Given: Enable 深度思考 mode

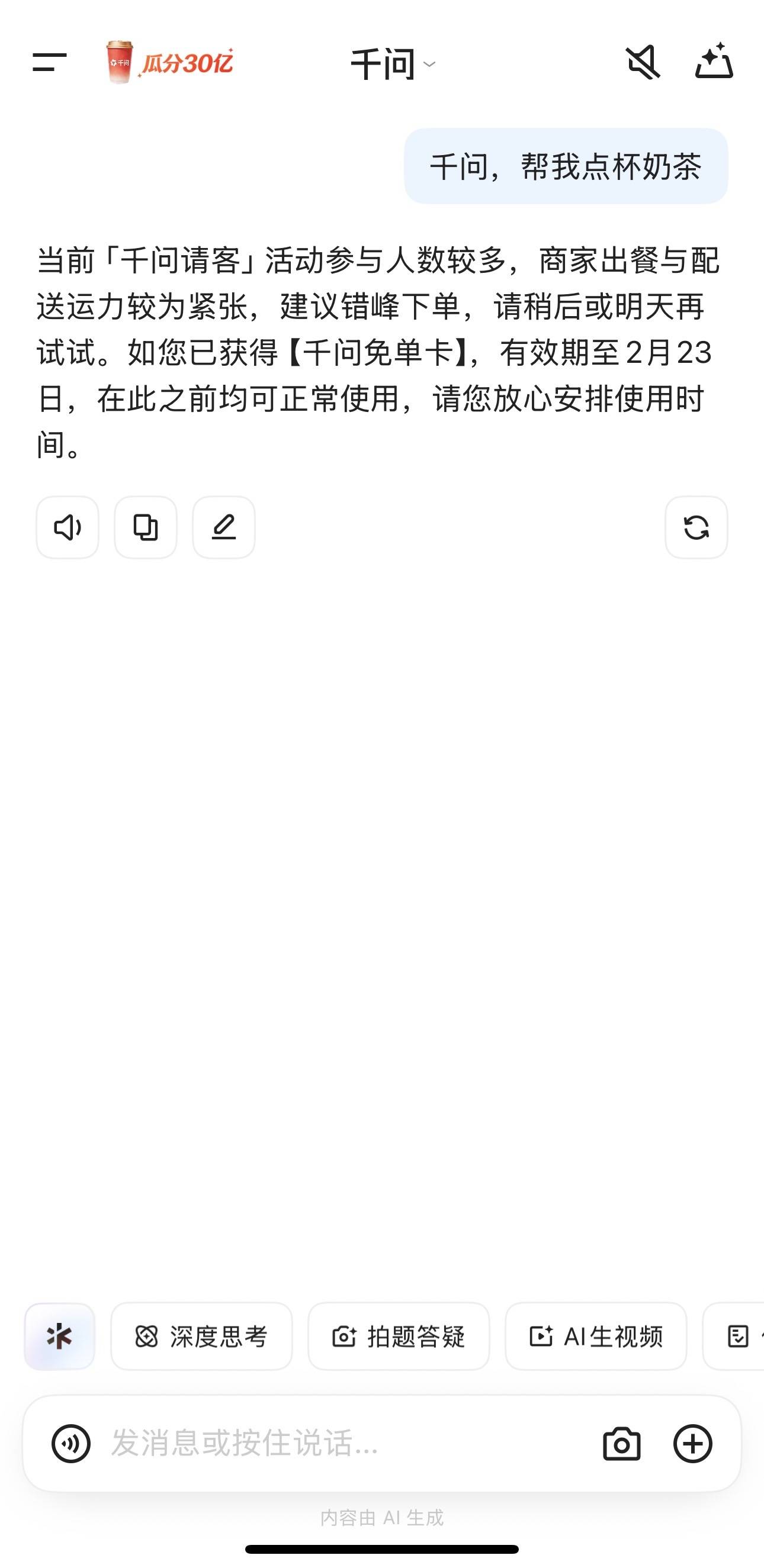Looking at the screenshot, I should coord(201,1336).
